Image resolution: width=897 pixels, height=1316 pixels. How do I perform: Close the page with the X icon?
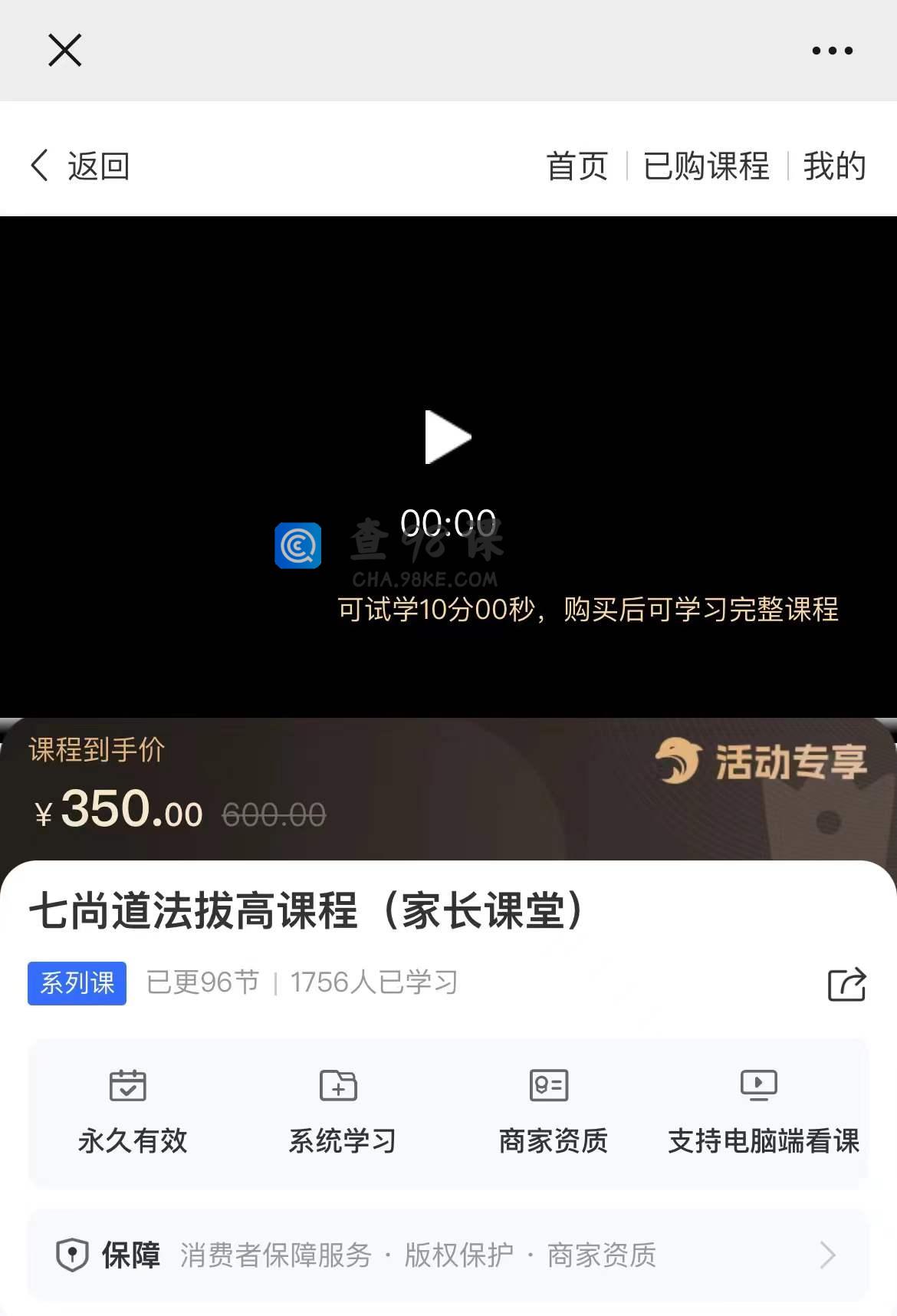coord(64,51)
